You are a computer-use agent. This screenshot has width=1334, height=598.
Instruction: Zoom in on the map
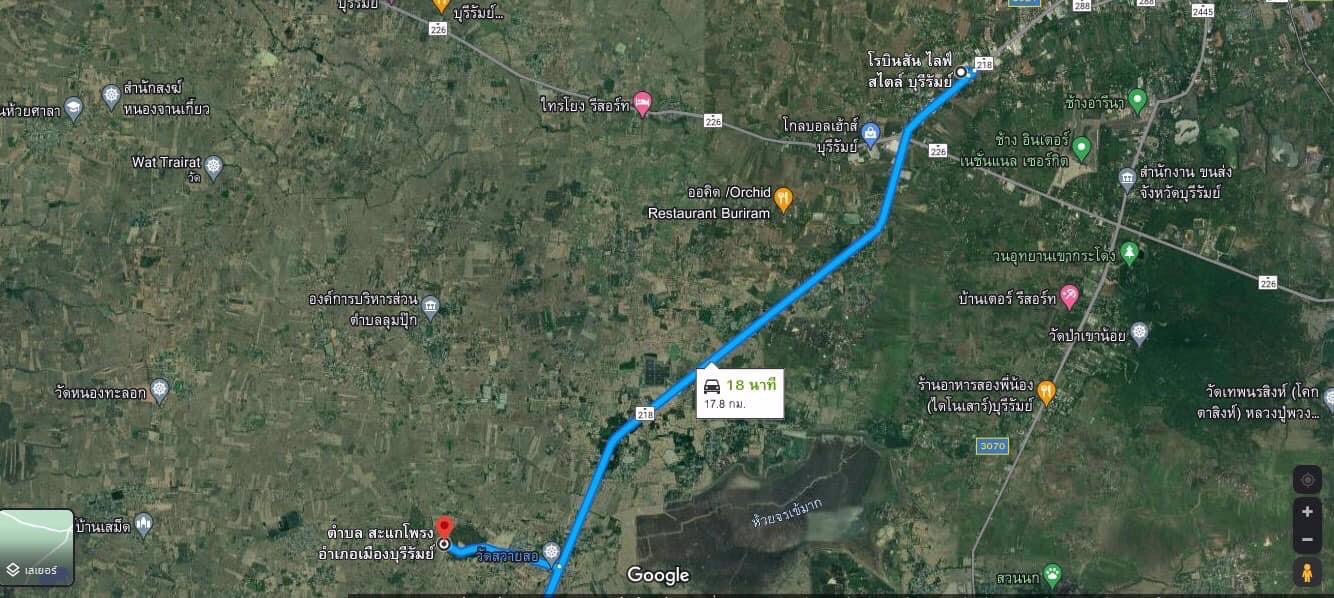tap(1307, 511)
